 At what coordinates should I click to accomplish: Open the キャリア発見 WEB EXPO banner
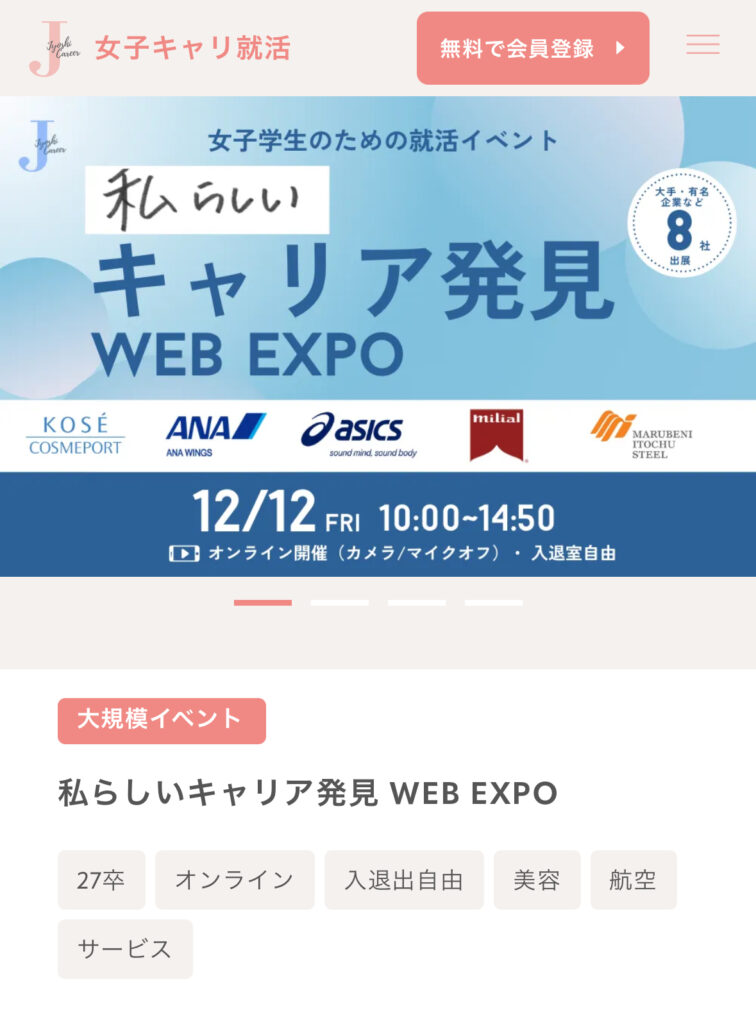378,336
